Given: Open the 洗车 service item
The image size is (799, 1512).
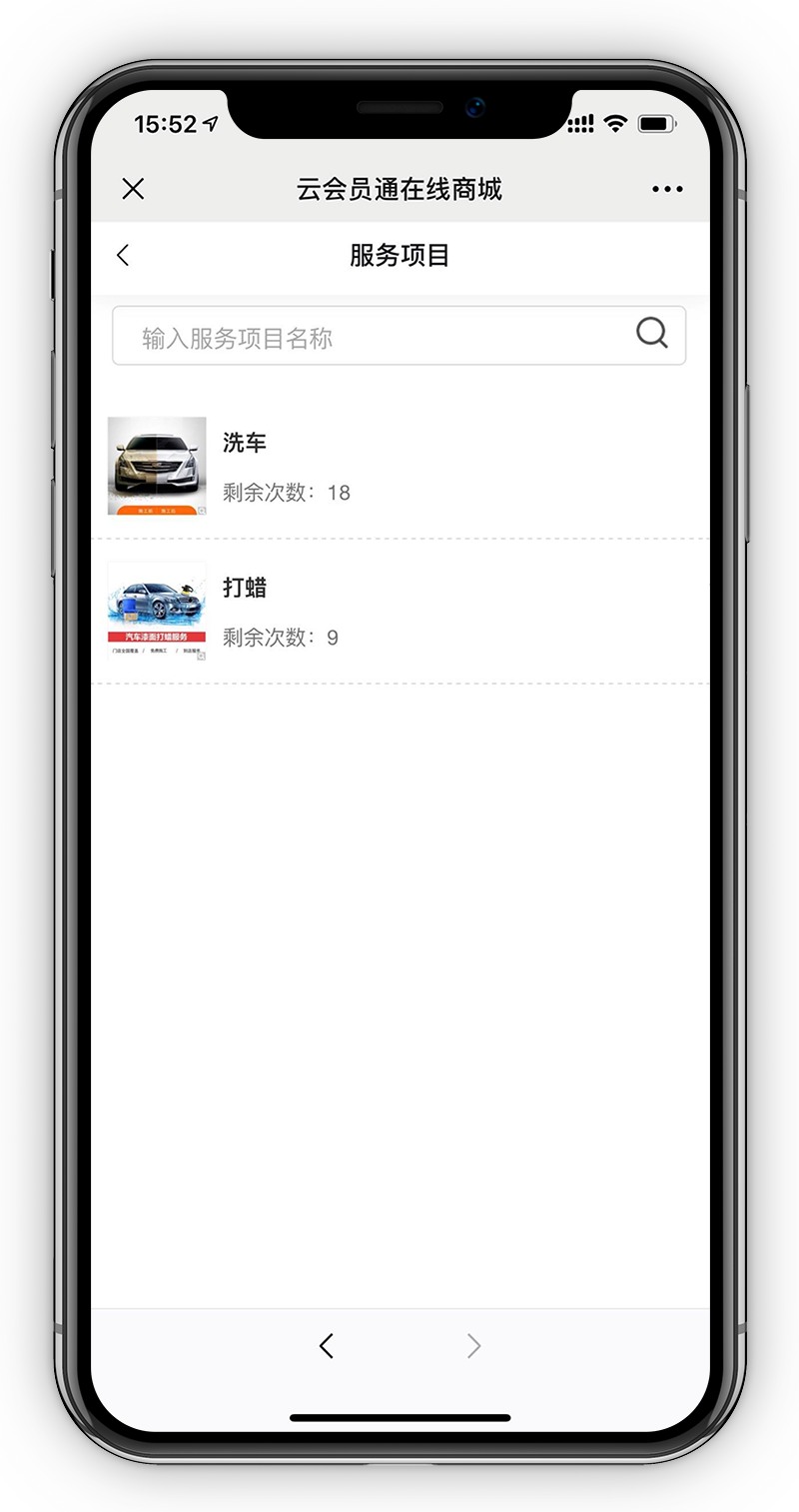Looking at the screenshot, I should pyautogui.click(x=399, y=466).
